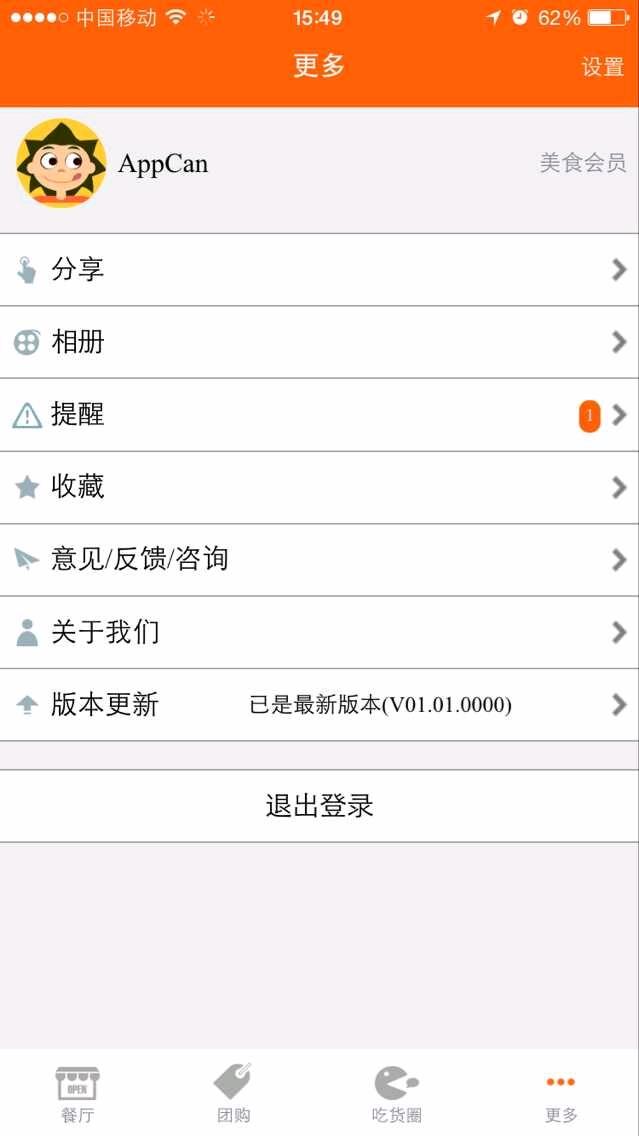Tap 退出登录 to log out
Viewport: 639px width, 1136px height.
tap(320, 806)
